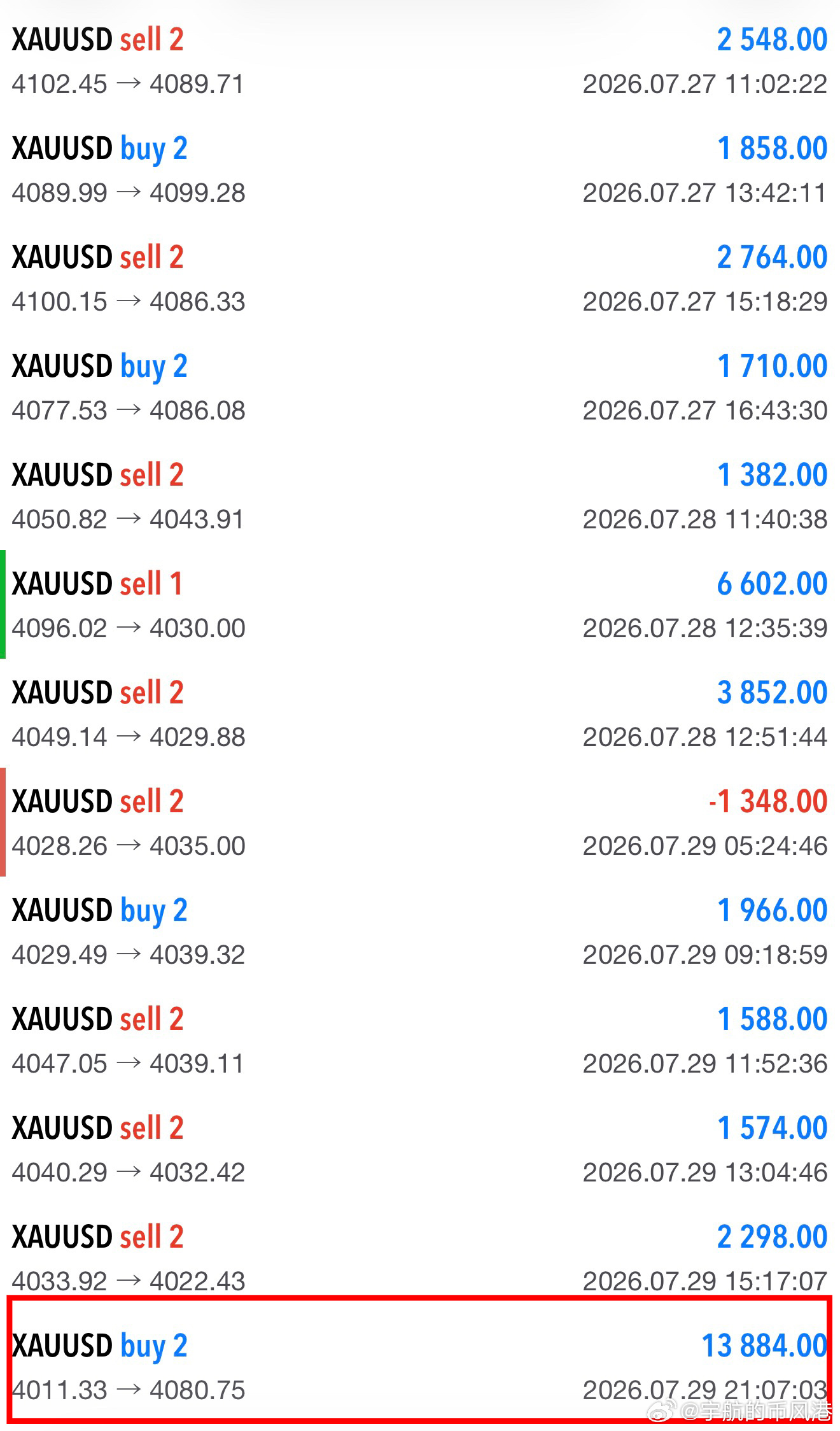
Task: Expand the sell trade closed at 11:02:22
Action: click(420, 60)
